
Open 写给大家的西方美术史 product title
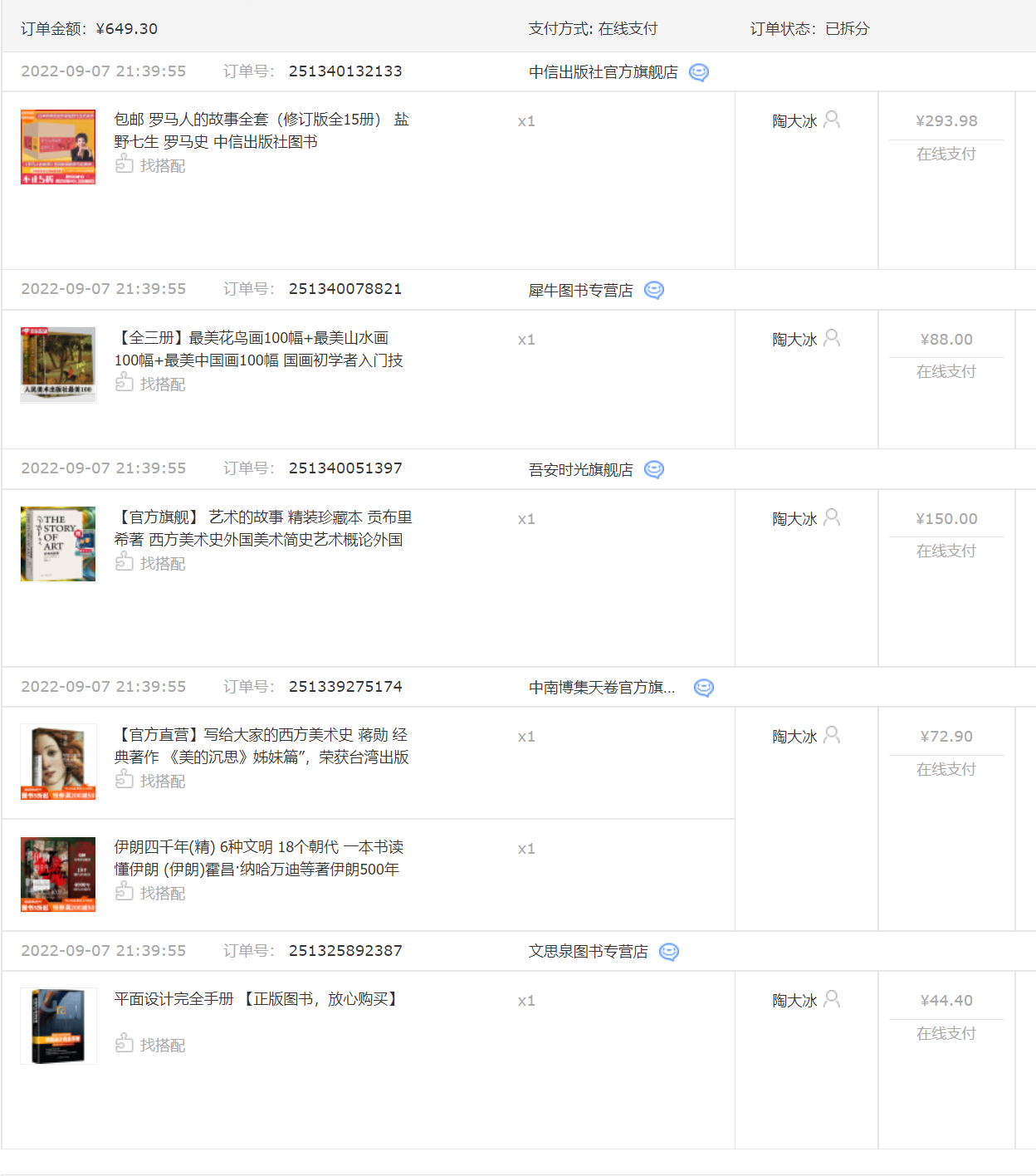[x=261, y=746]
